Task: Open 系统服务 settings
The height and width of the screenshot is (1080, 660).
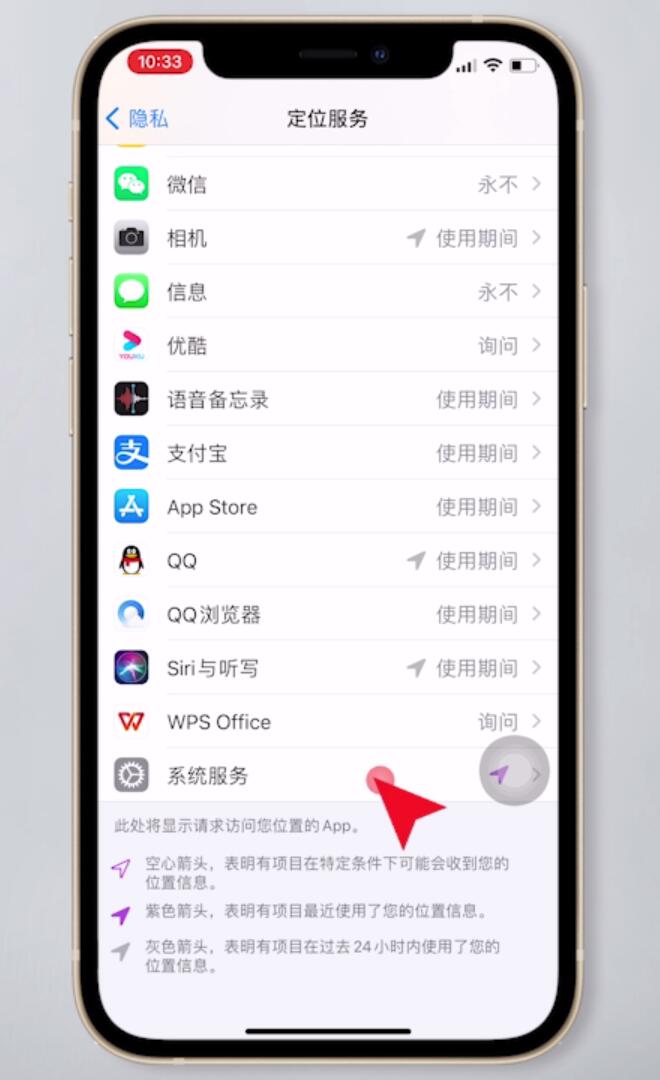Action: 328,775
